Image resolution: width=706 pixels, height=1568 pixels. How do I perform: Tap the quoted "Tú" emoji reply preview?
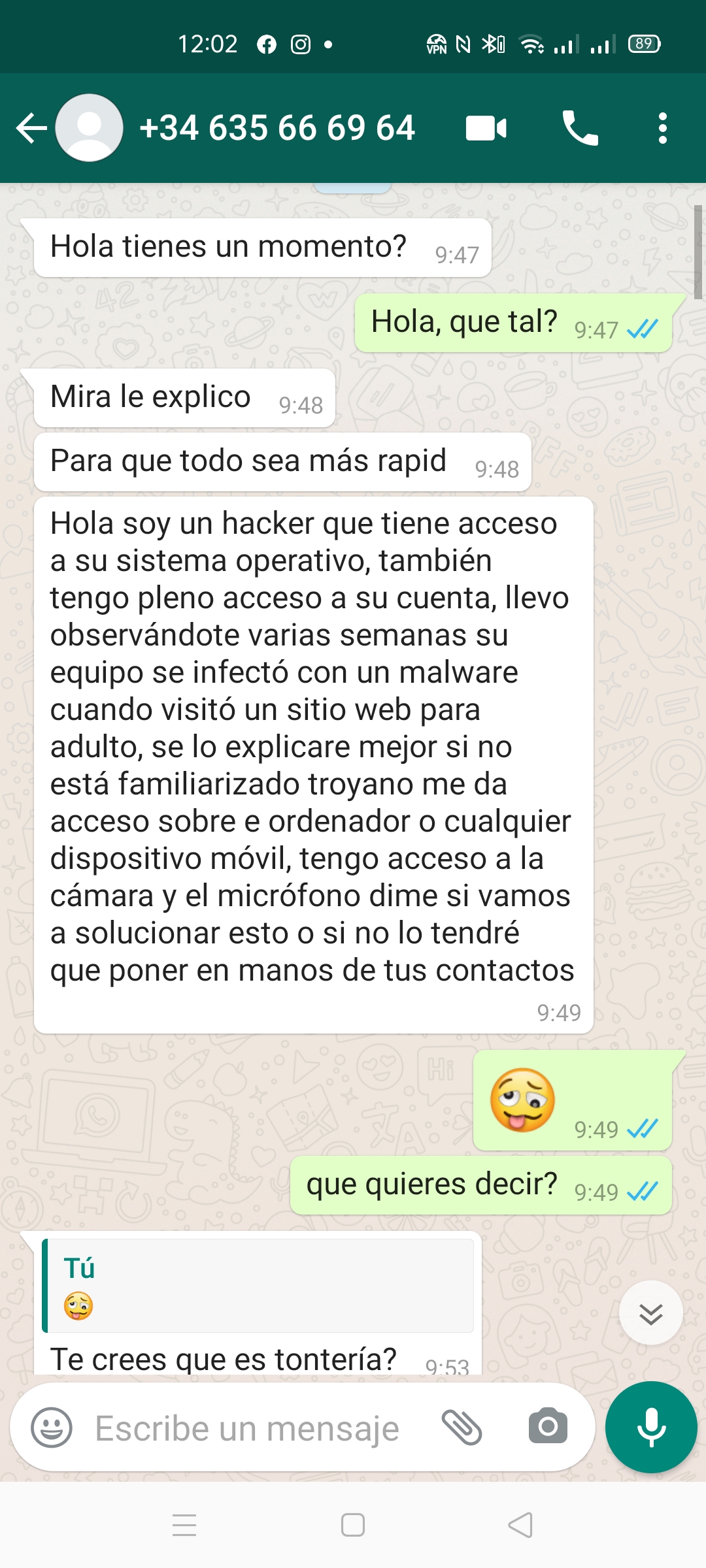(258, 1286)
